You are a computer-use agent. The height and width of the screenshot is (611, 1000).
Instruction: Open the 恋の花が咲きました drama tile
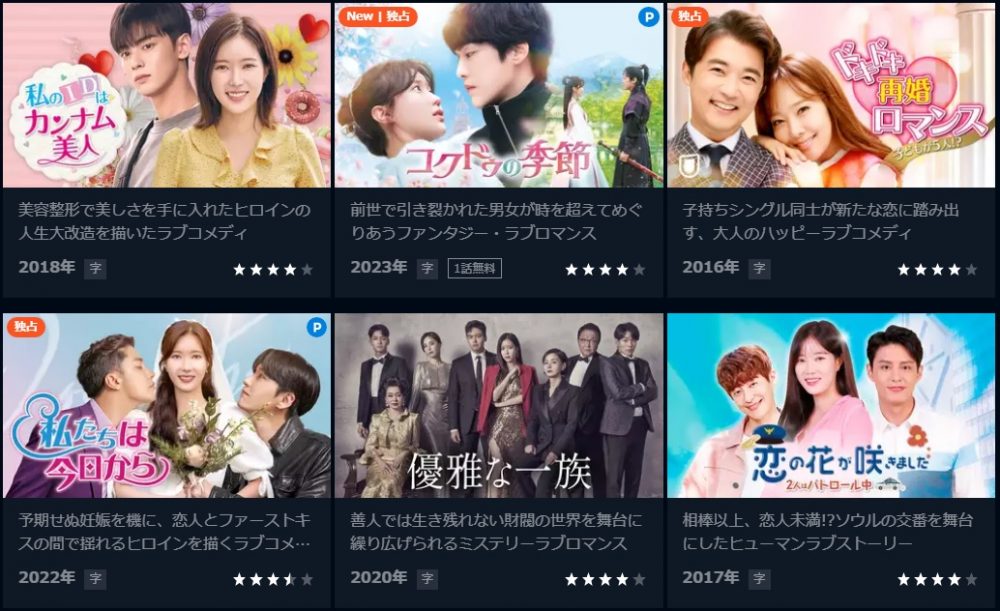pos(830,408)
